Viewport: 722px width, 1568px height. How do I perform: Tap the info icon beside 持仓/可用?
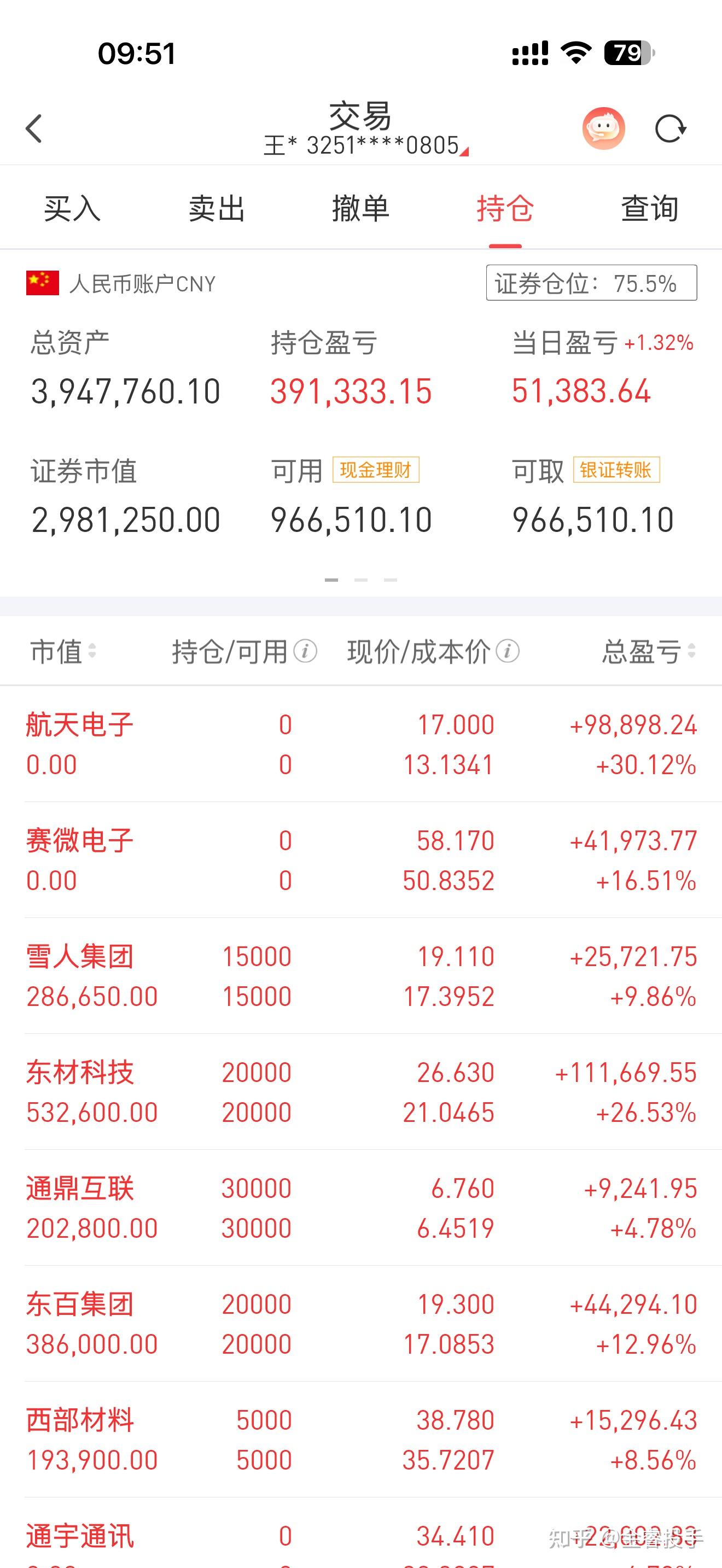(306, 651)
